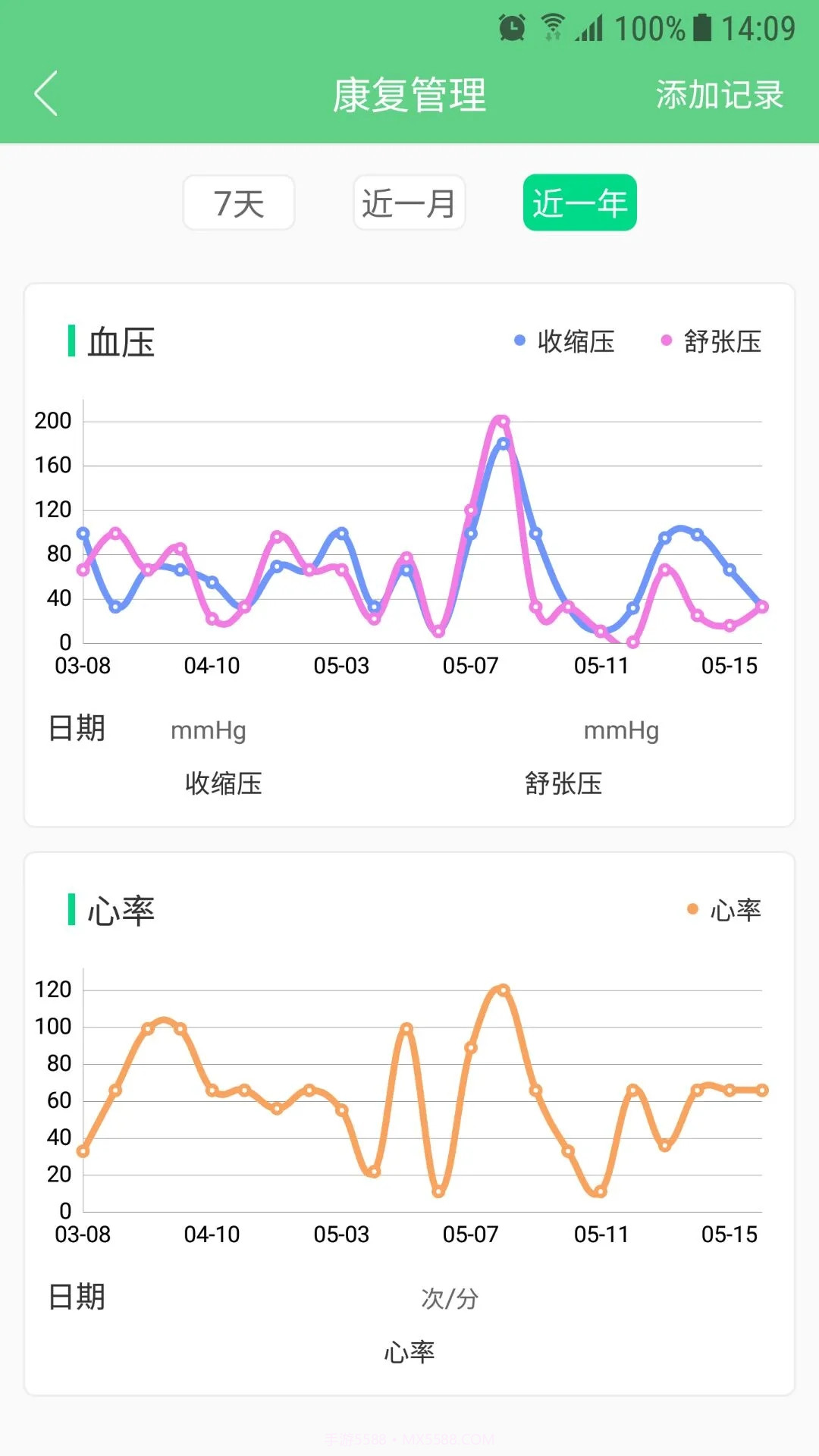The width and height of the screenshot is (819, 1456).
Task: Select the 7天 time filter
Action: pos(237,202)
